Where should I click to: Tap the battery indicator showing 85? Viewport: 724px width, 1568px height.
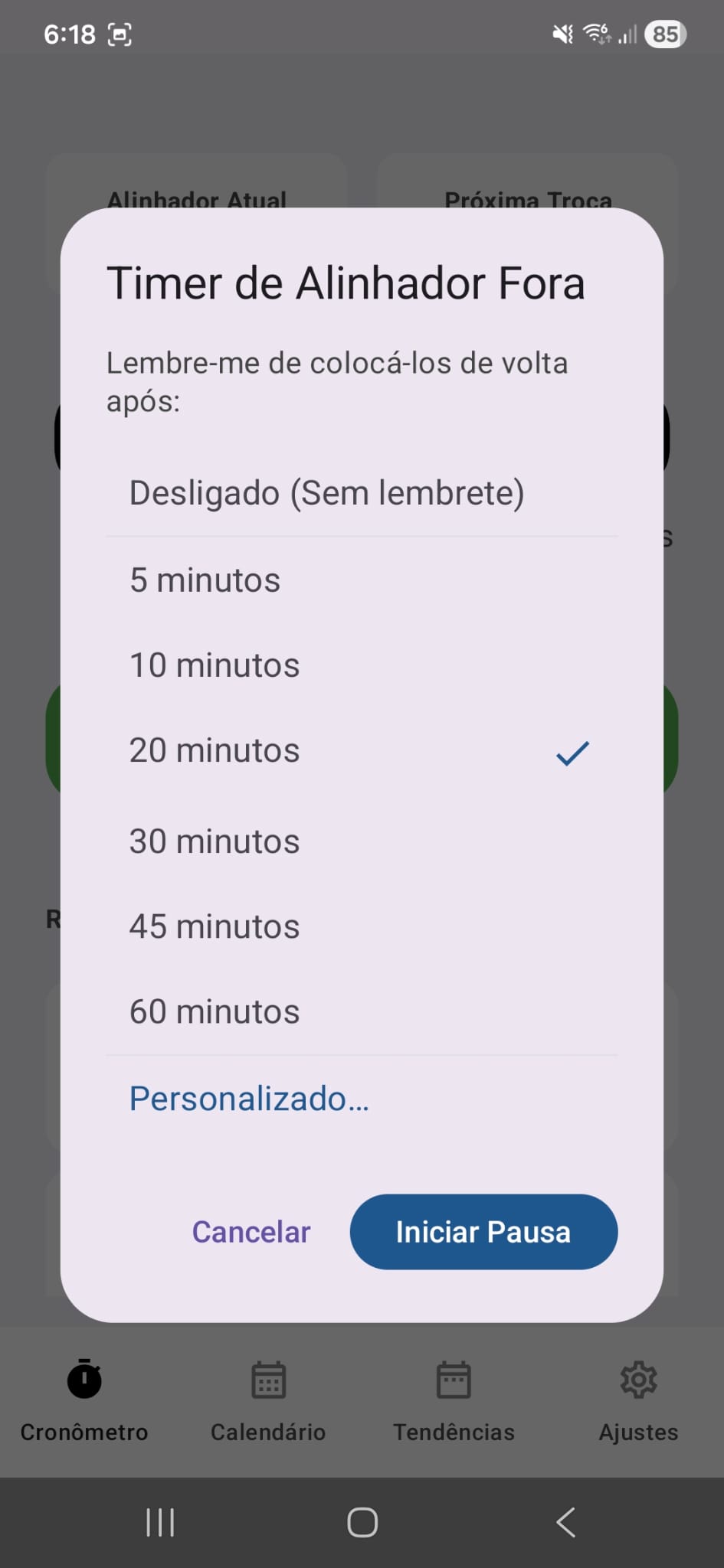(x=665, y=34)
